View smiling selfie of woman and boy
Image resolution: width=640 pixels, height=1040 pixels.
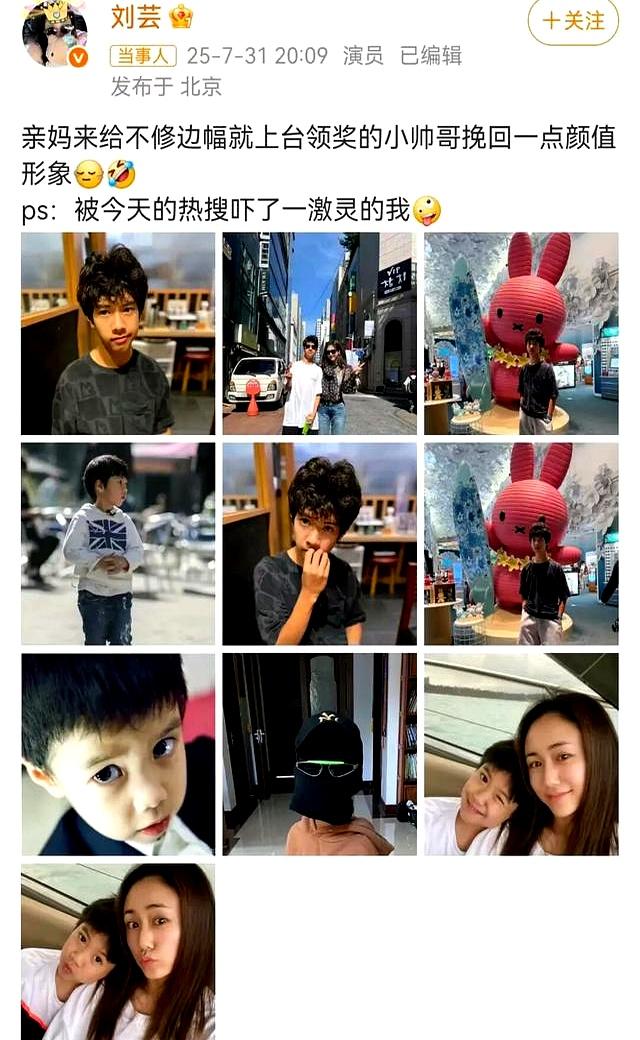[521, 754]
